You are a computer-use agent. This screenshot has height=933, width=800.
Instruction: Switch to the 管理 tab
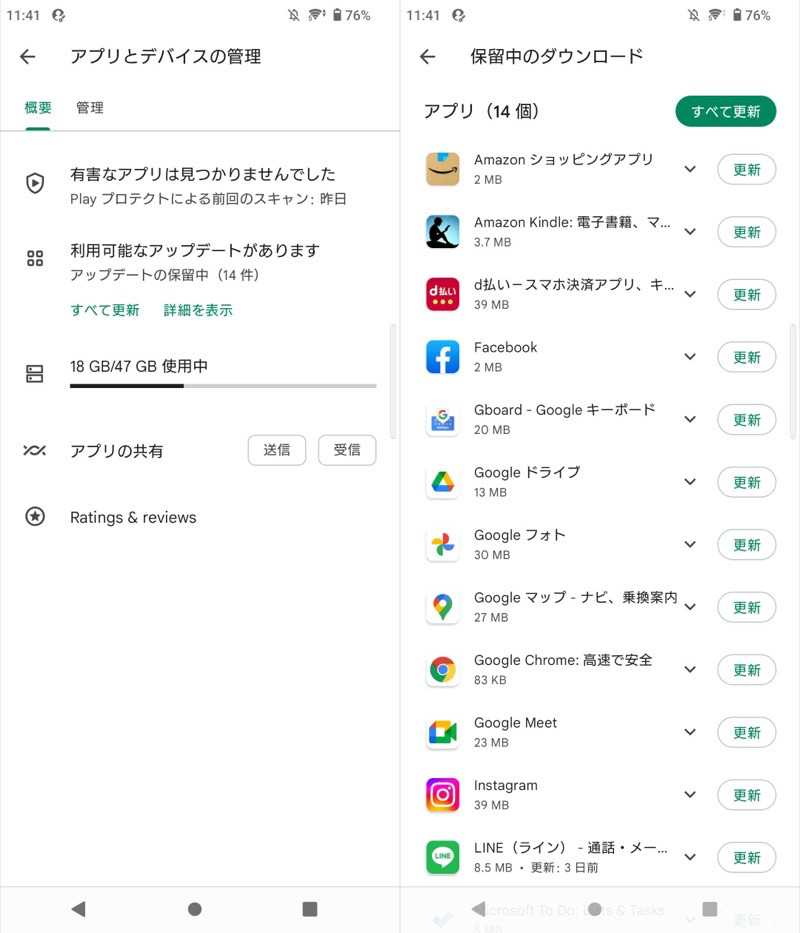(x=90, y=108)
